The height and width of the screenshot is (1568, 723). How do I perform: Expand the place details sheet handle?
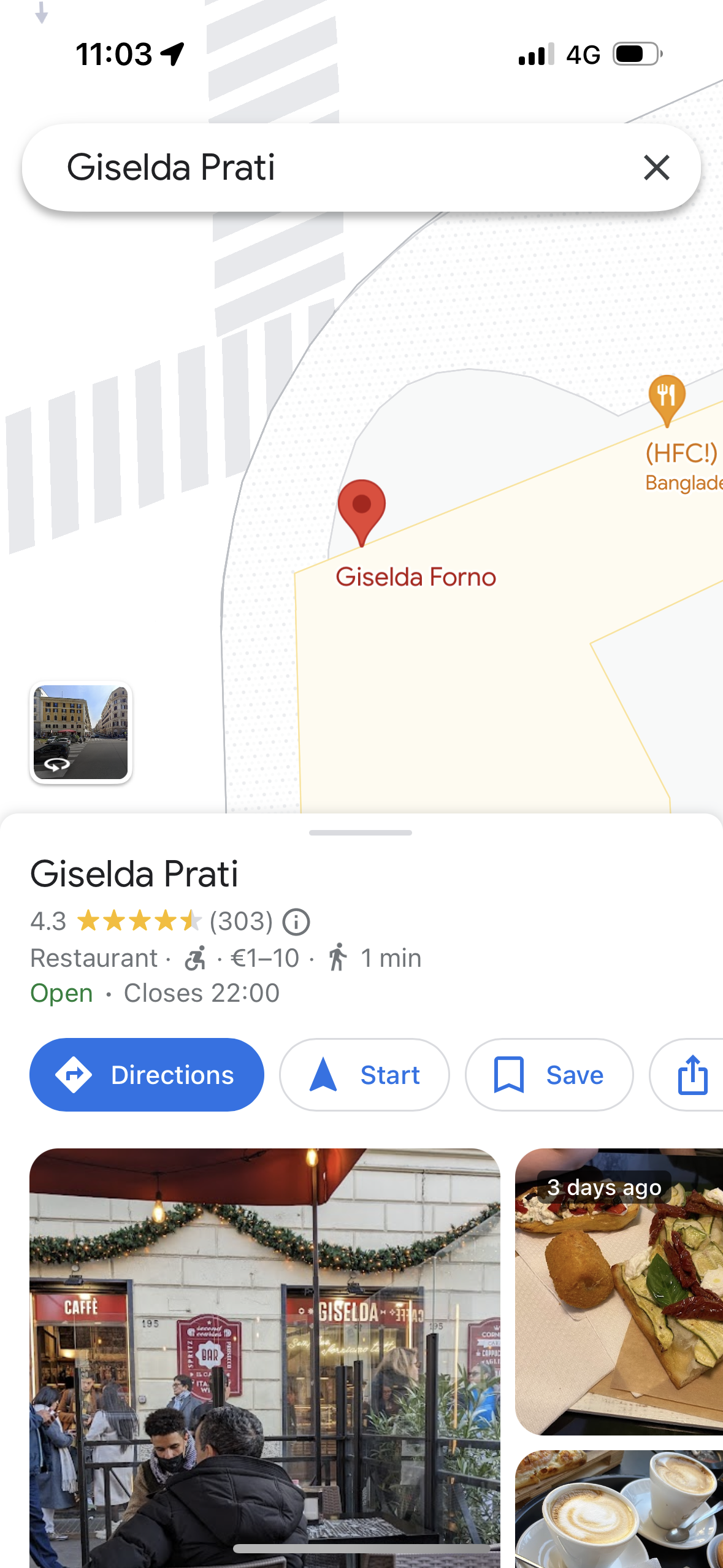[x=361, y=832]
